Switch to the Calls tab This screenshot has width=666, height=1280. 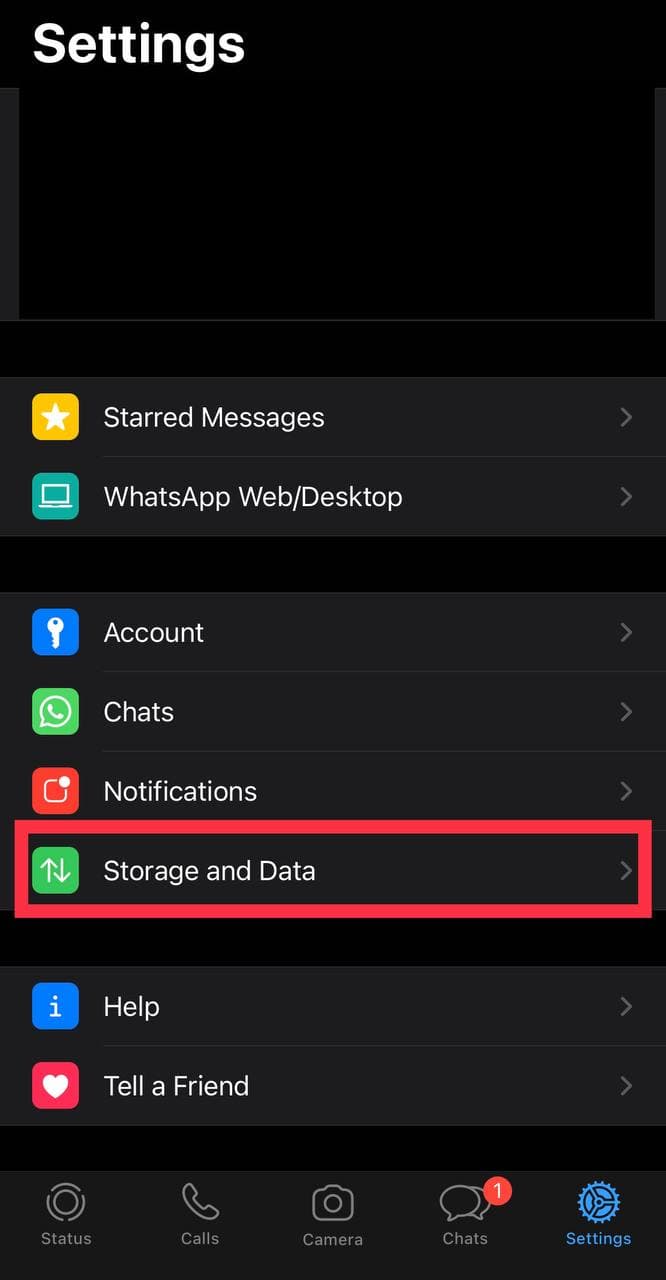point(199,1213)
